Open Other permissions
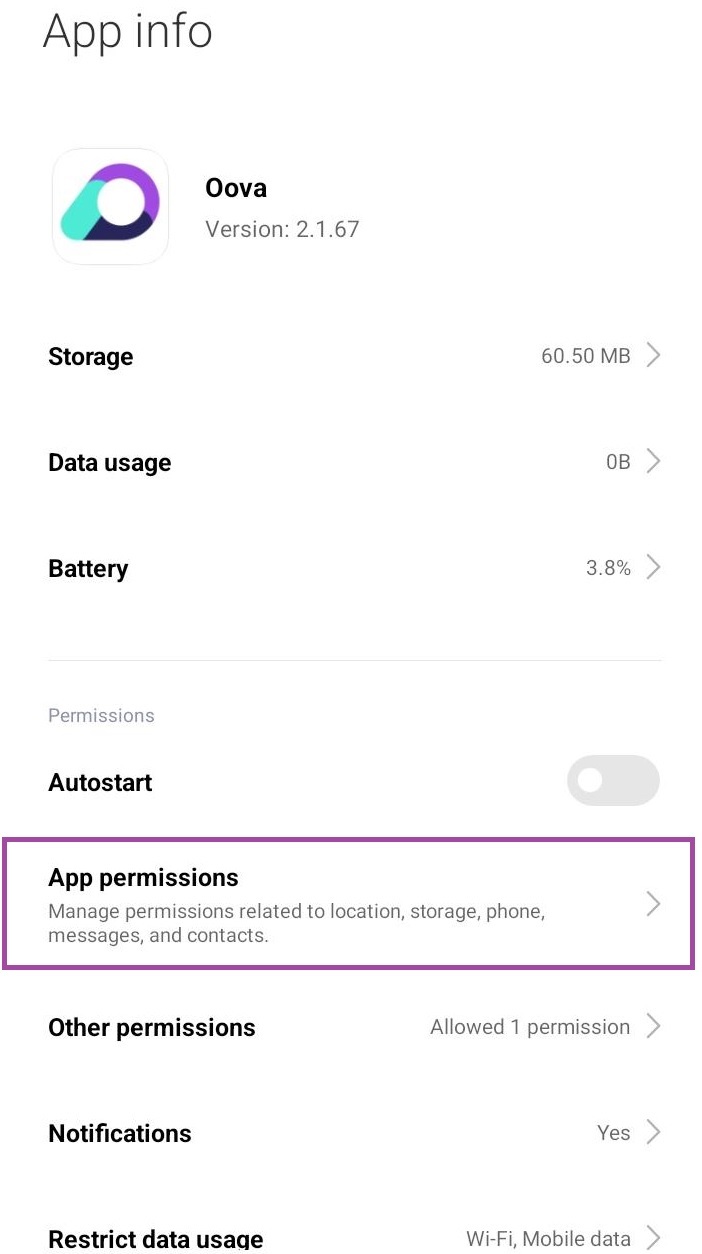 point(351,1027)
